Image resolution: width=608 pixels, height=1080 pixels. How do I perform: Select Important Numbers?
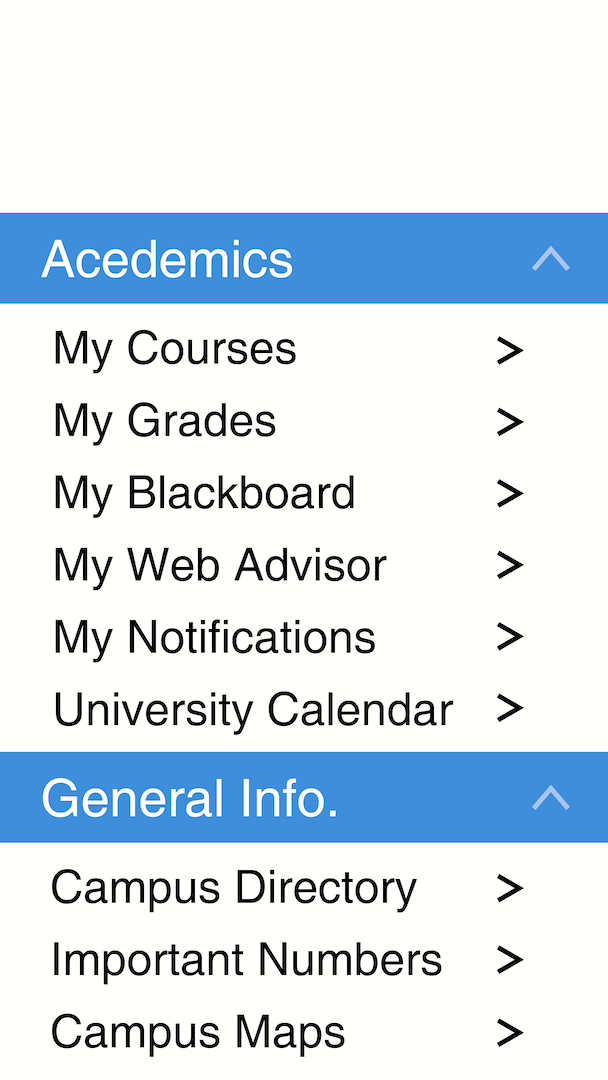[x=304, y=960]
